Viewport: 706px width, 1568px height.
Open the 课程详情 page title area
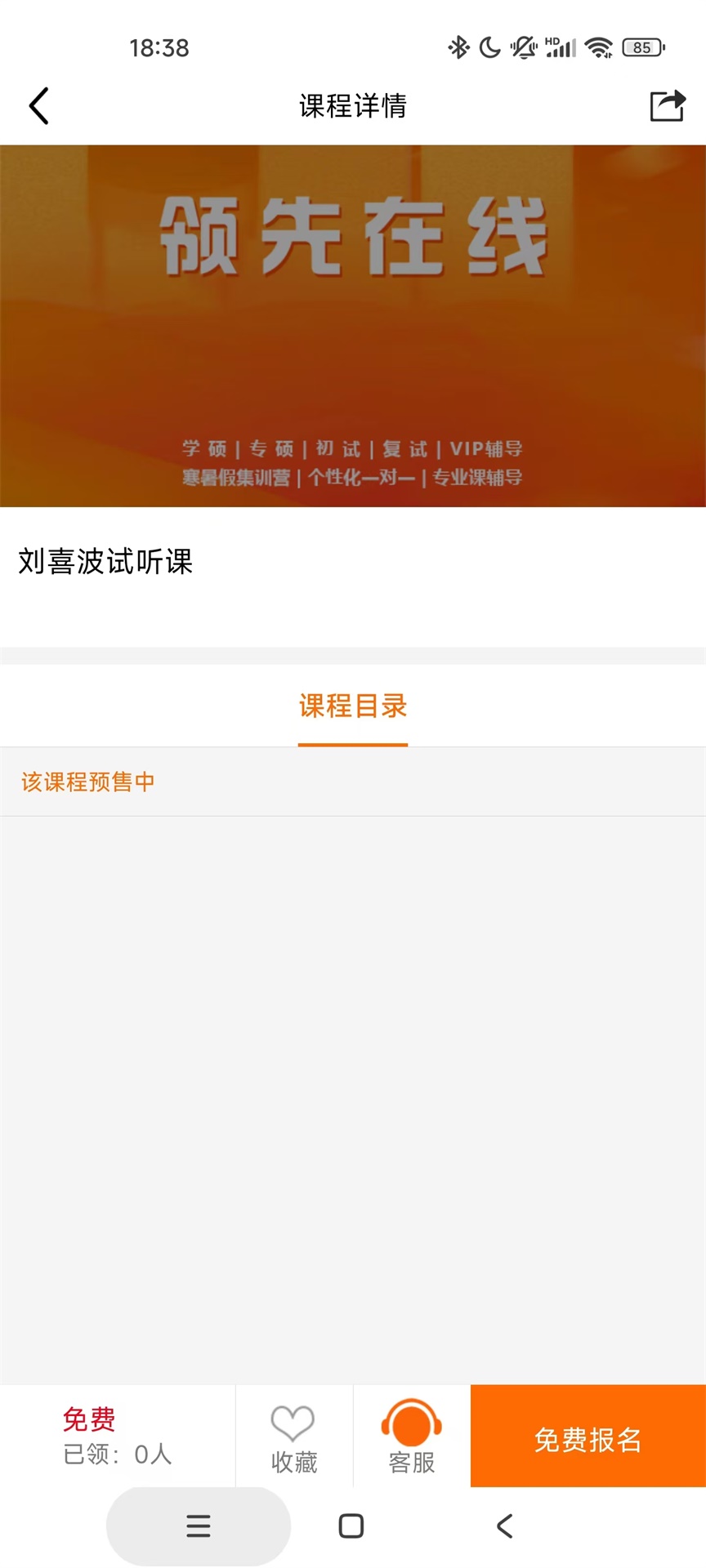click(x=352, y=105)
